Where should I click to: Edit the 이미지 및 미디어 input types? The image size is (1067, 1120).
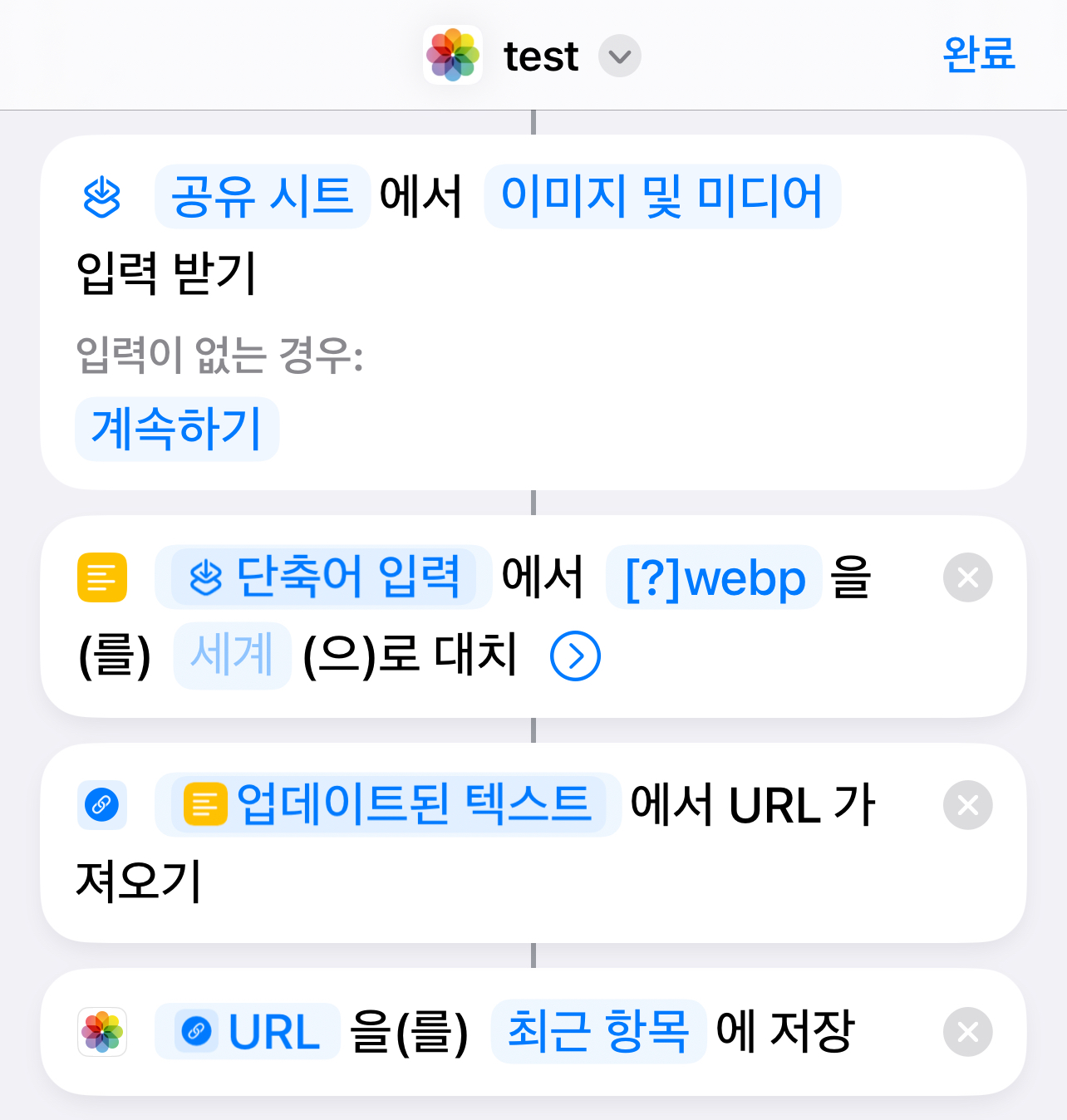[661, 196]
